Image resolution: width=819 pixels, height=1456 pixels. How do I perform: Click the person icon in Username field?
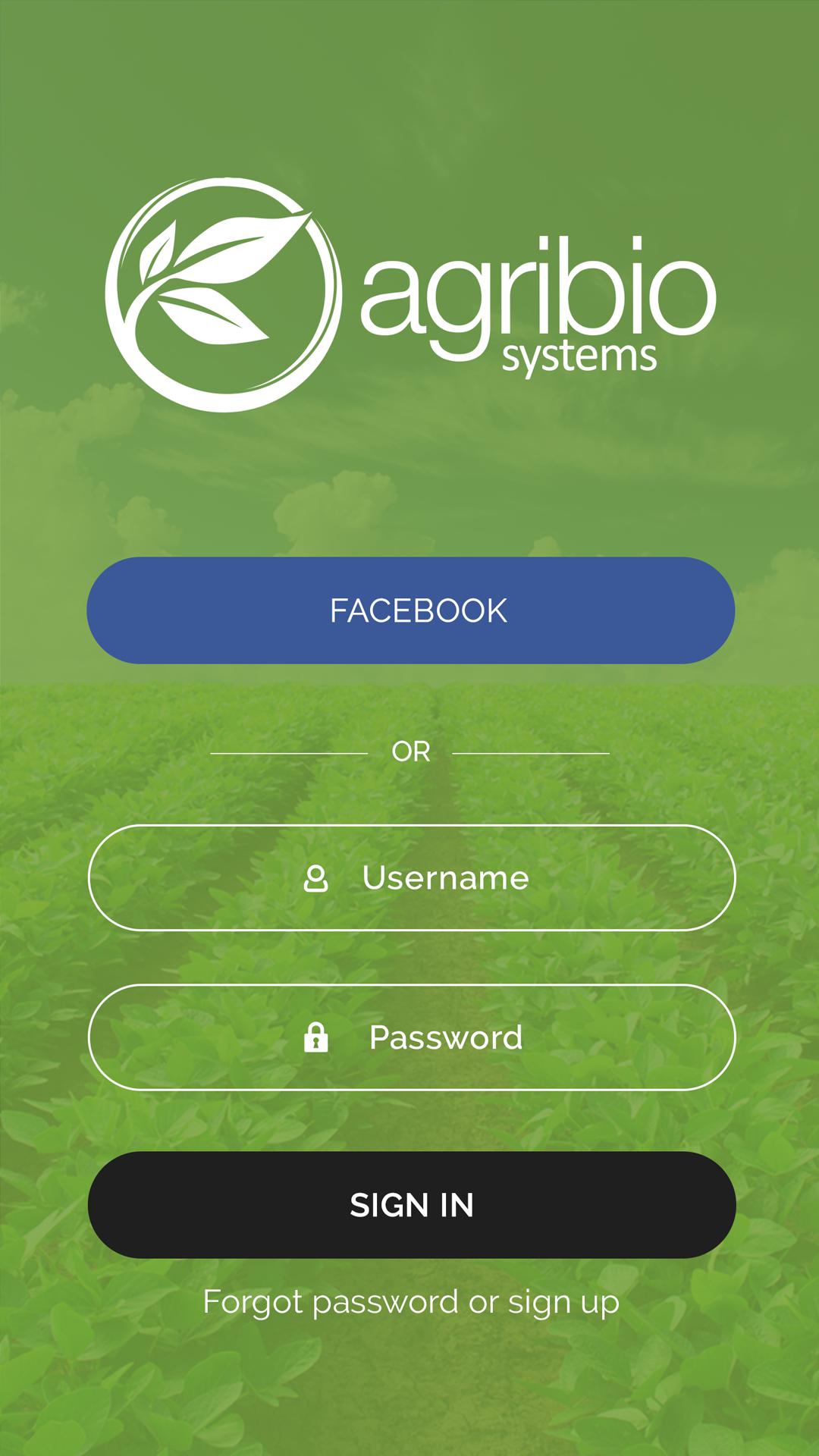click(x=318, y=878)
